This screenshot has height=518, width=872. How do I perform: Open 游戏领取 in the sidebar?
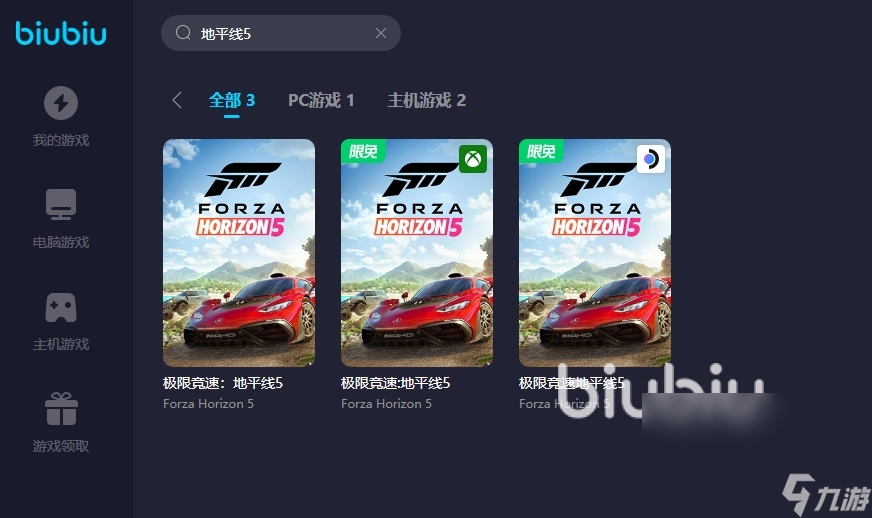61,422
